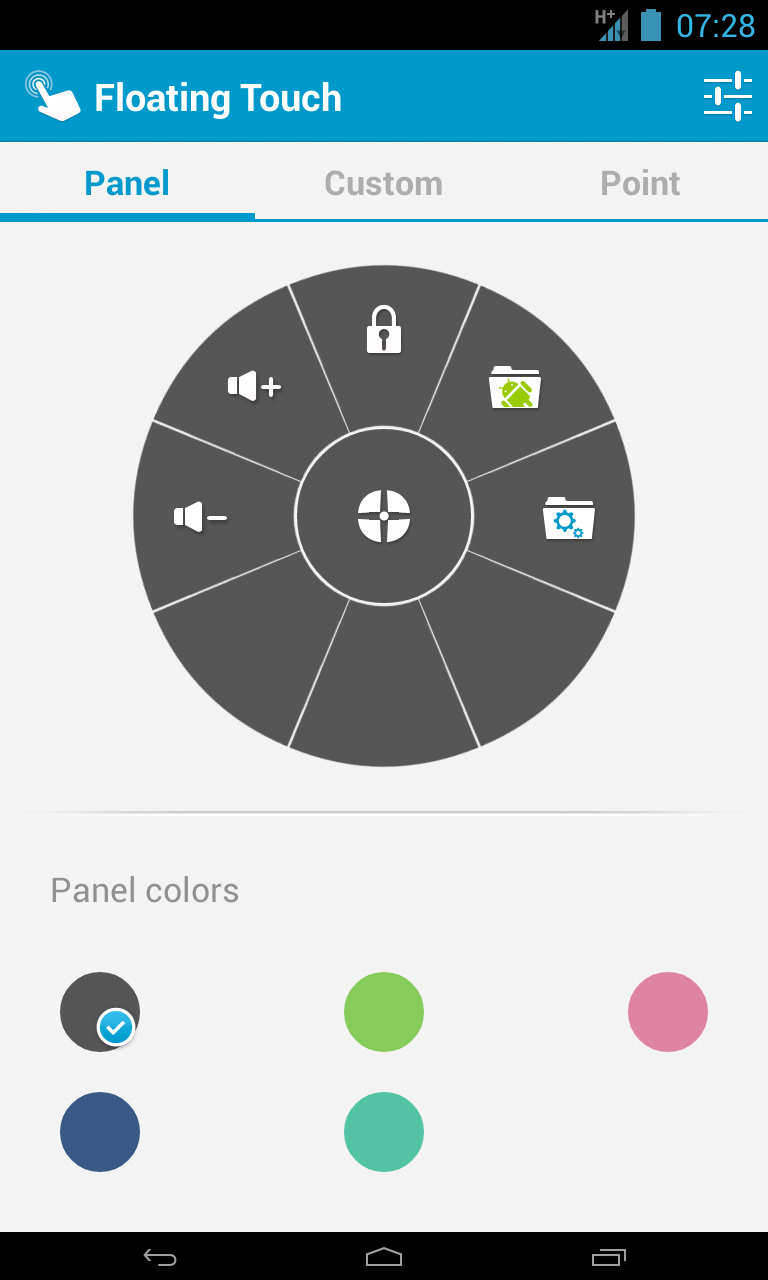
Task: Switch to the Point tab
Action: [x=640, y=183]
